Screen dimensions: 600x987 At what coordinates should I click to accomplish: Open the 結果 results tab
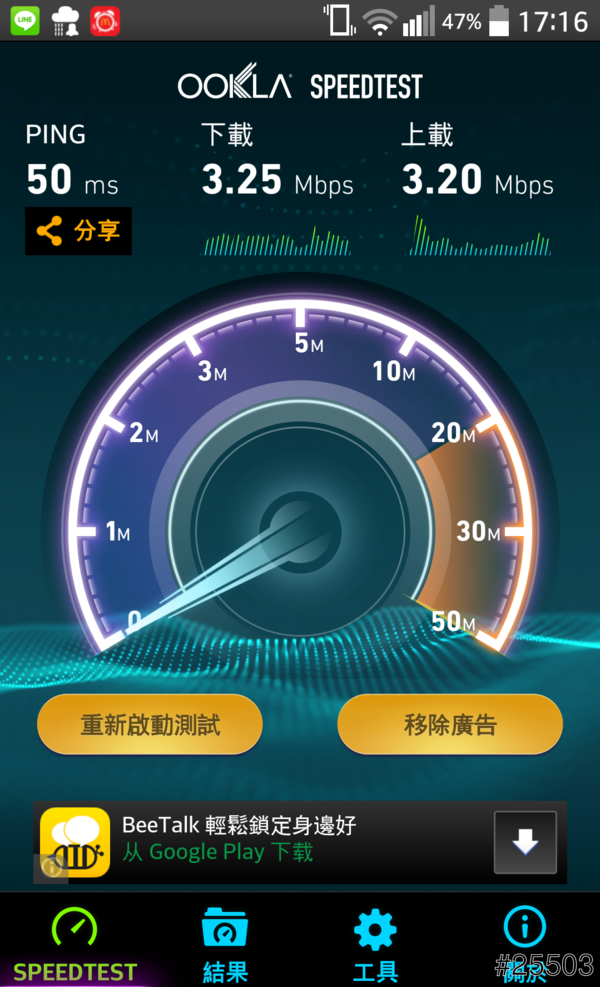pyautogui.click(x=225, y=943)
